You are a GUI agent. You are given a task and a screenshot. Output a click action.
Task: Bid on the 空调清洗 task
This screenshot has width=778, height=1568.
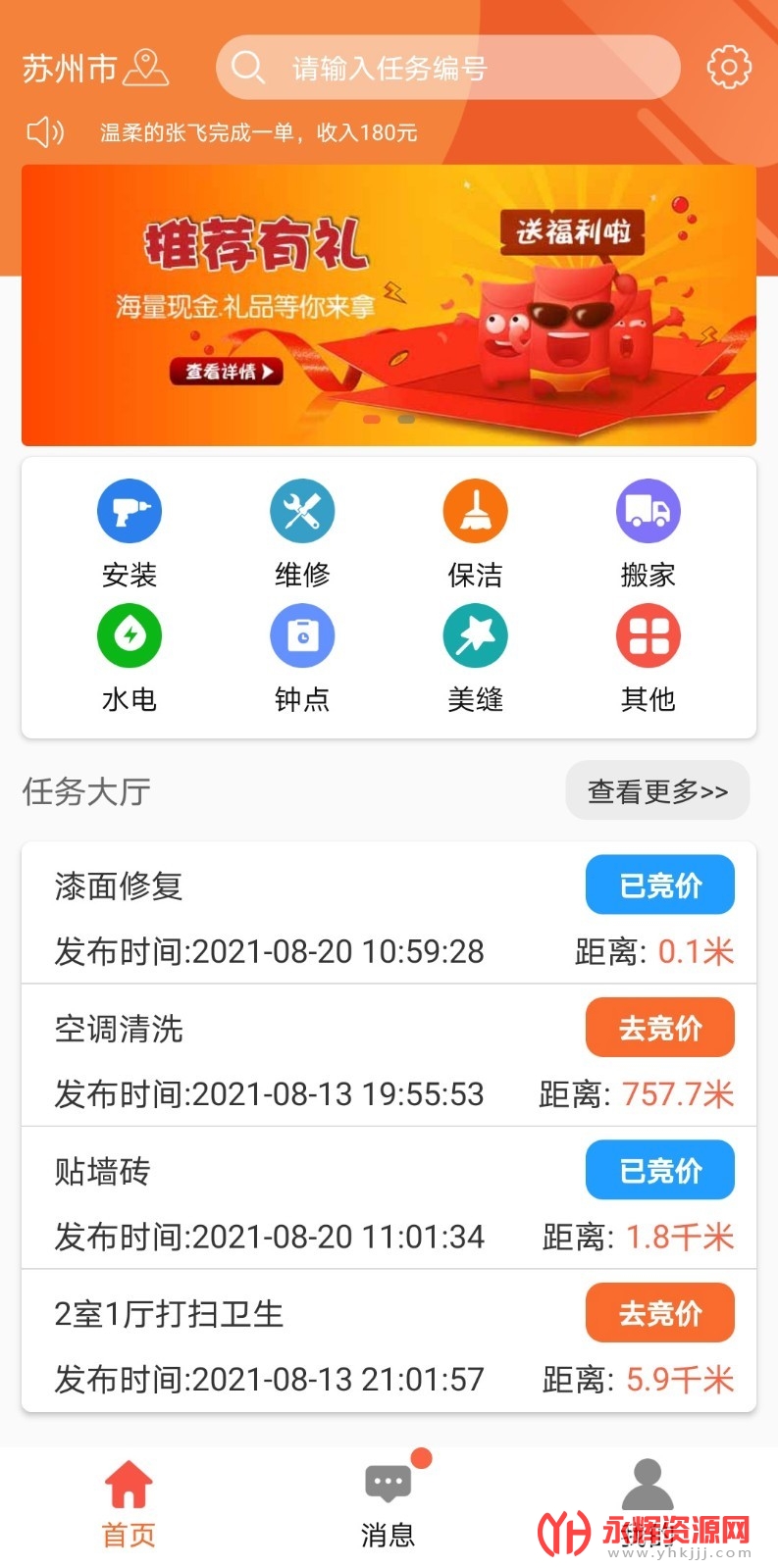[x=659, y=1027]
